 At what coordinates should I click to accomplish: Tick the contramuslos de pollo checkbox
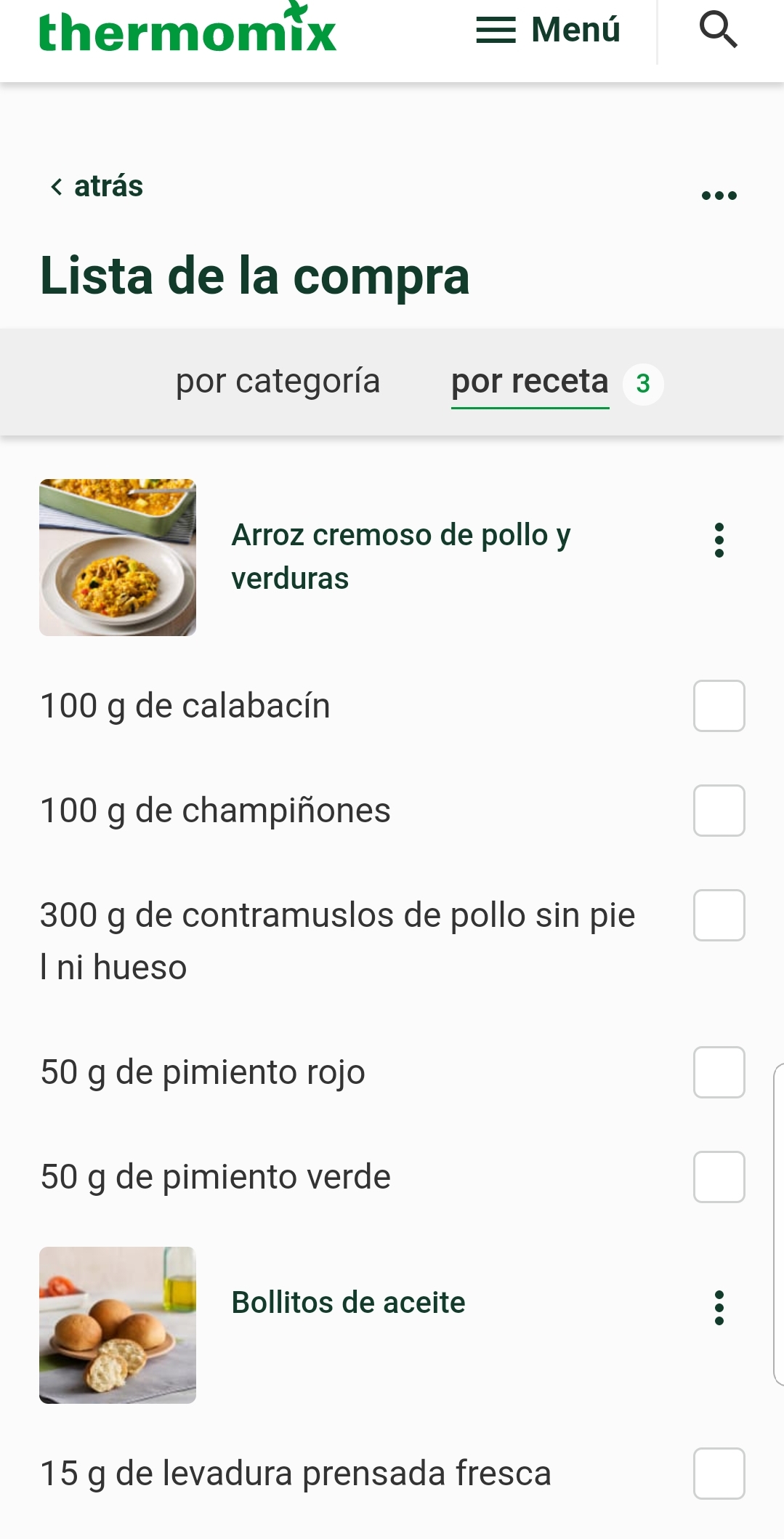719,915
